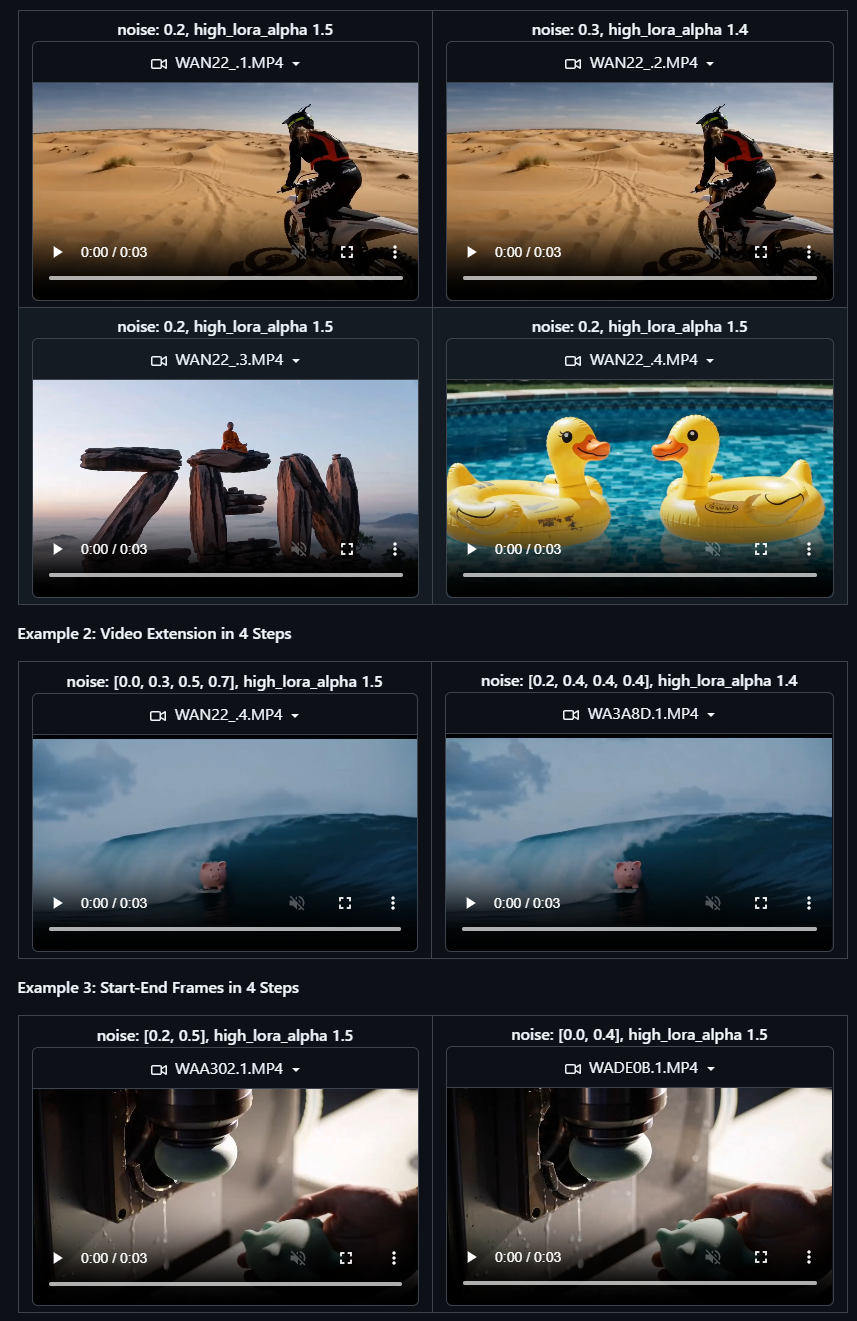Play the WAN22_.3.MP4 video
Image resolution: width=857 pixels, height=1321 pixels.
point(58,549)
